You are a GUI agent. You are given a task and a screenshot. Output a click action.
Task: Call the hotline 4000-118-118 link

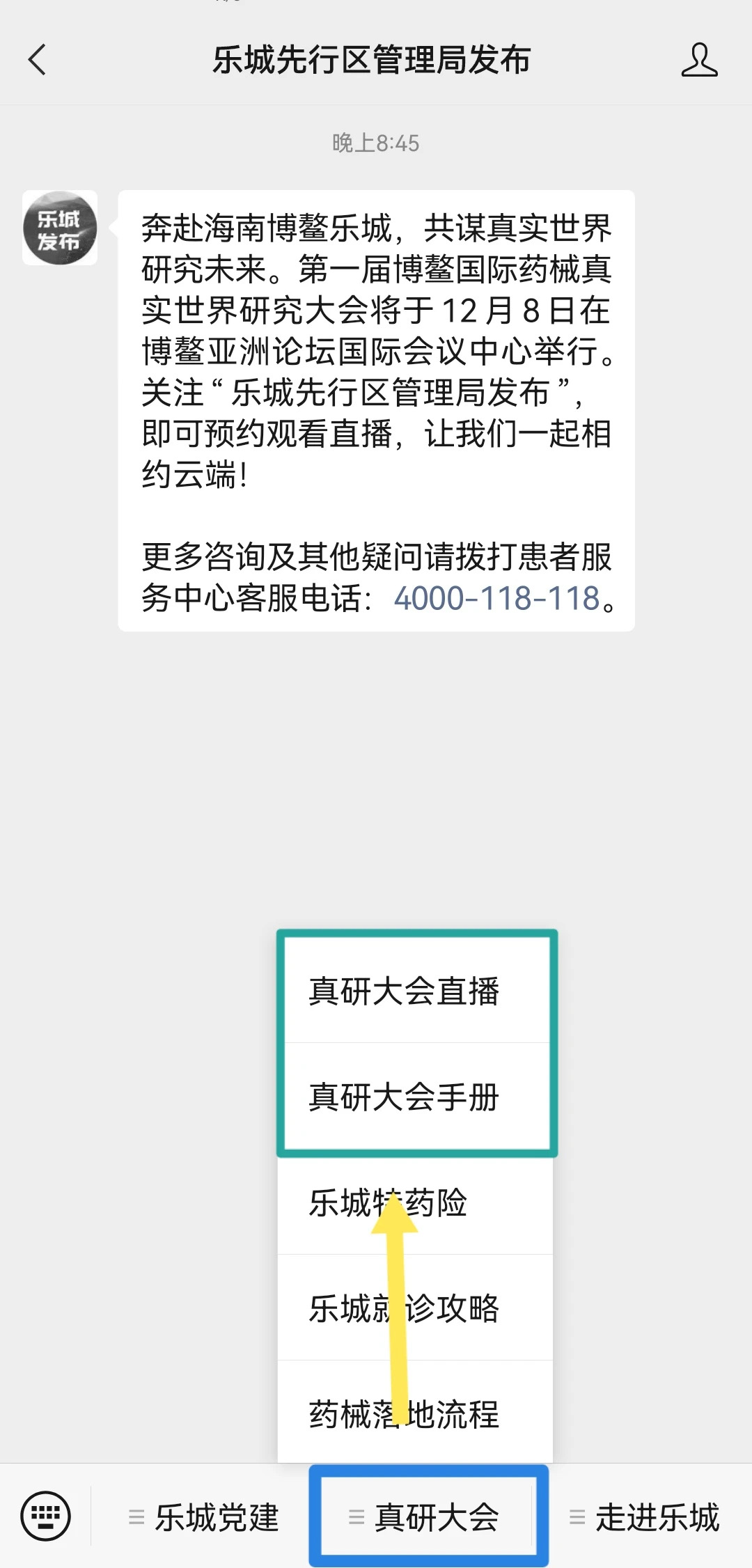(x=497, y=598)
